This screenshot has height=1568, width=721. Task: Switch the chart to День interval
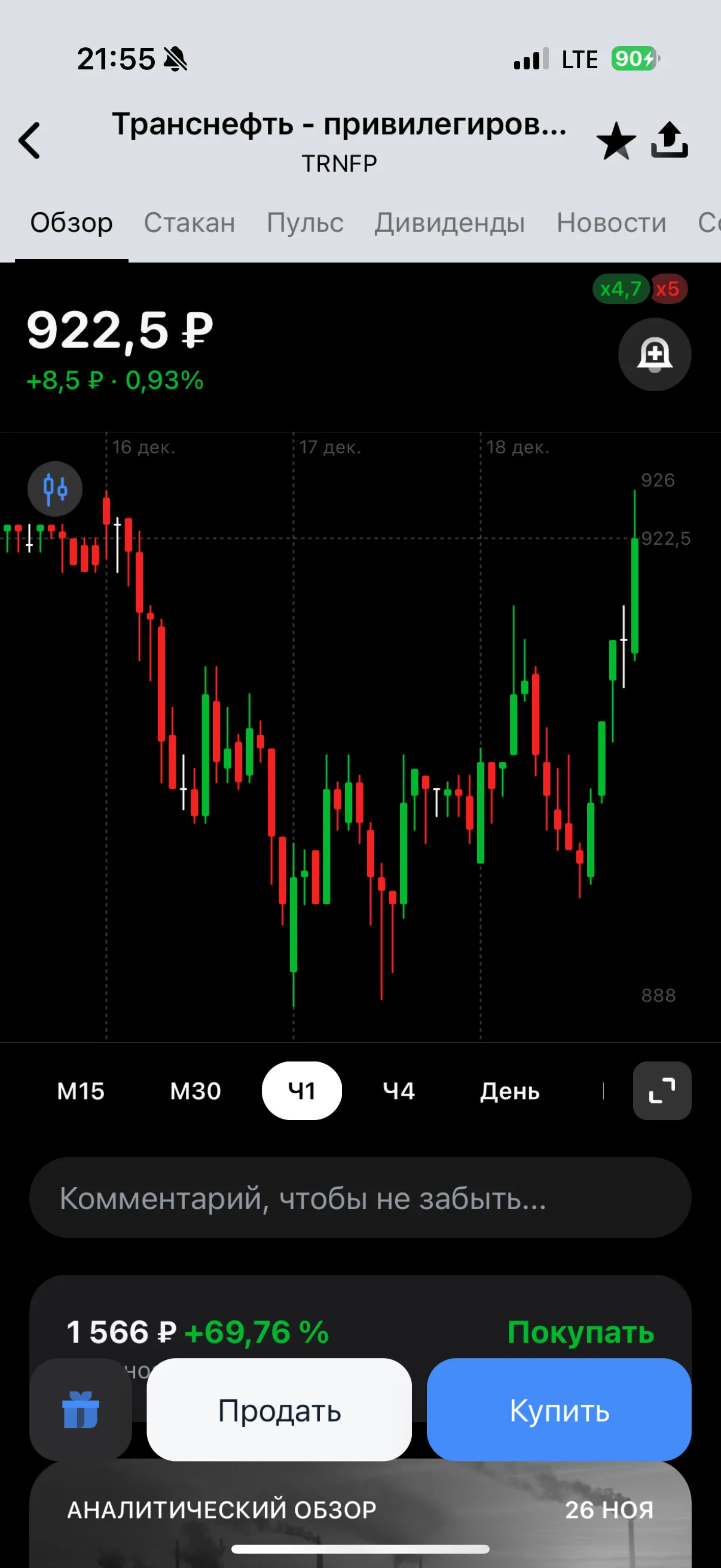click(x=510, y=1091)
